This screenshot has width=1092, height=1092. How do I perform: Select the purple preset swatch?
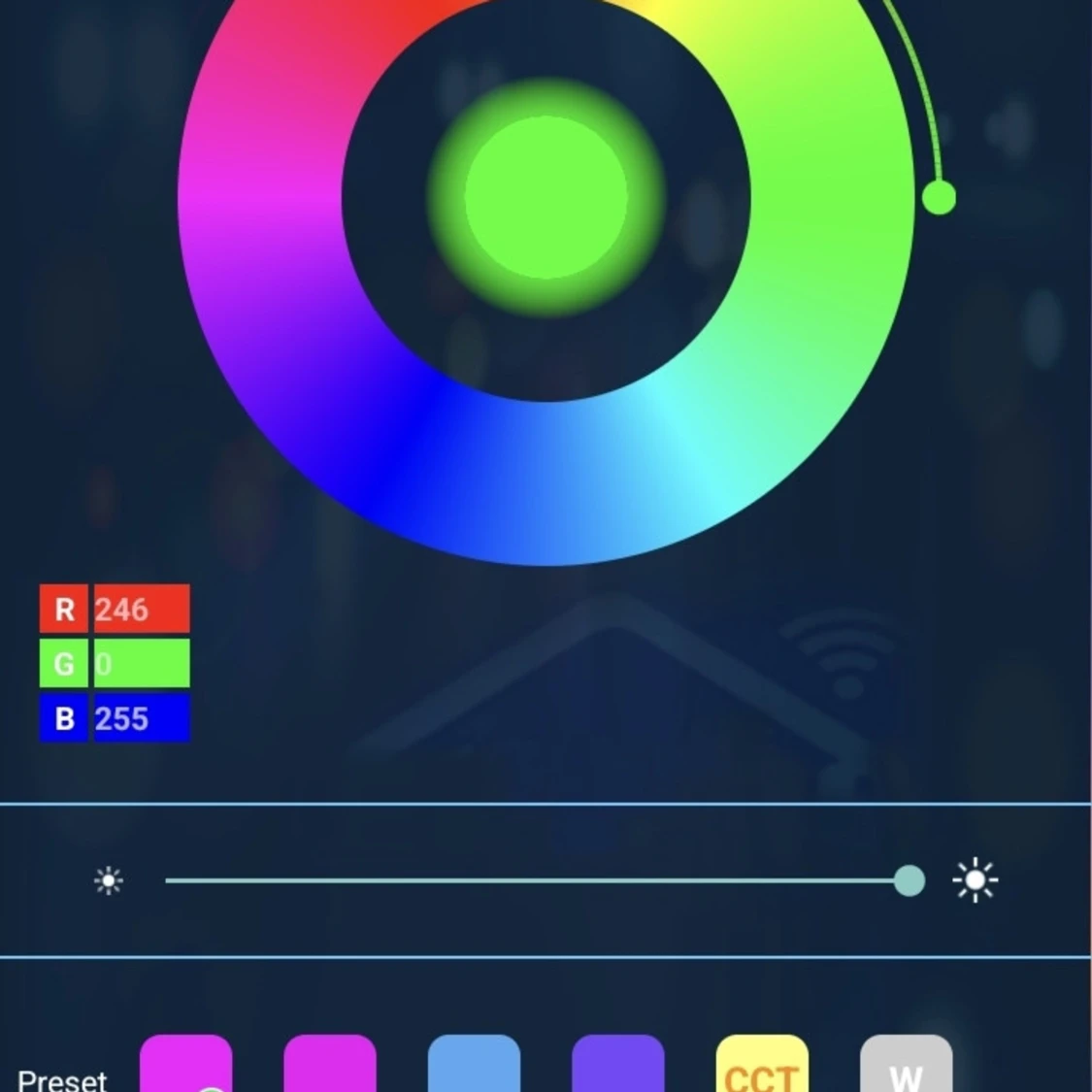617,1066
